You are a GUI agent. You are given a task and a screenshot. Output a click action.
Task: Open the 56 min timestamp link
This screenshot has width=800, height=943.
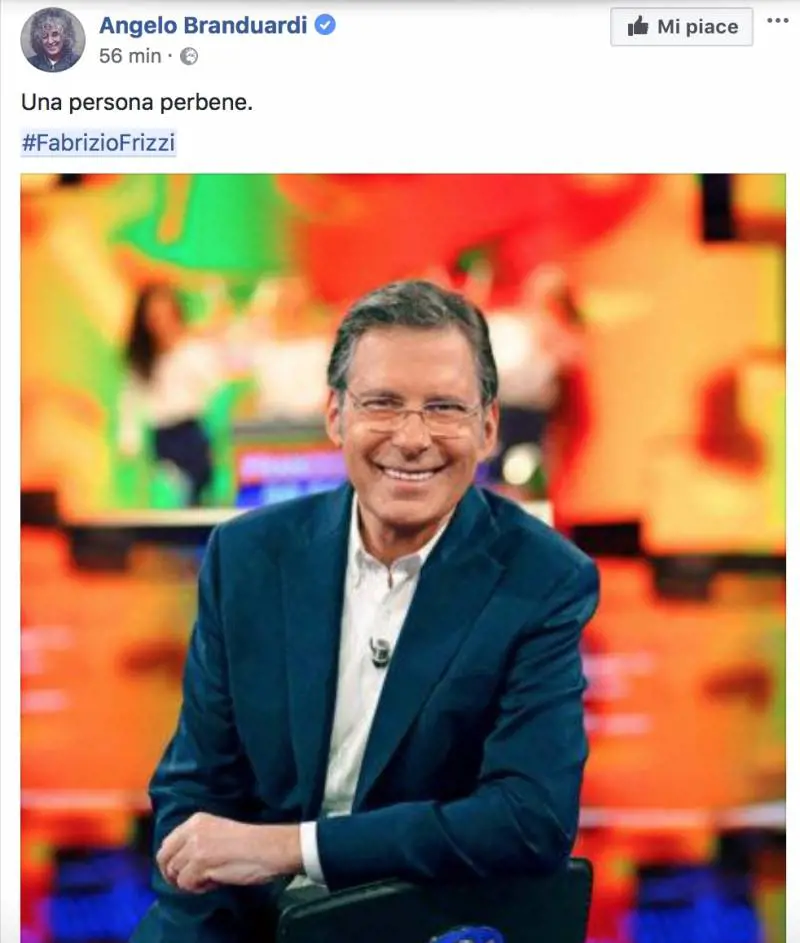click(129, 57)
